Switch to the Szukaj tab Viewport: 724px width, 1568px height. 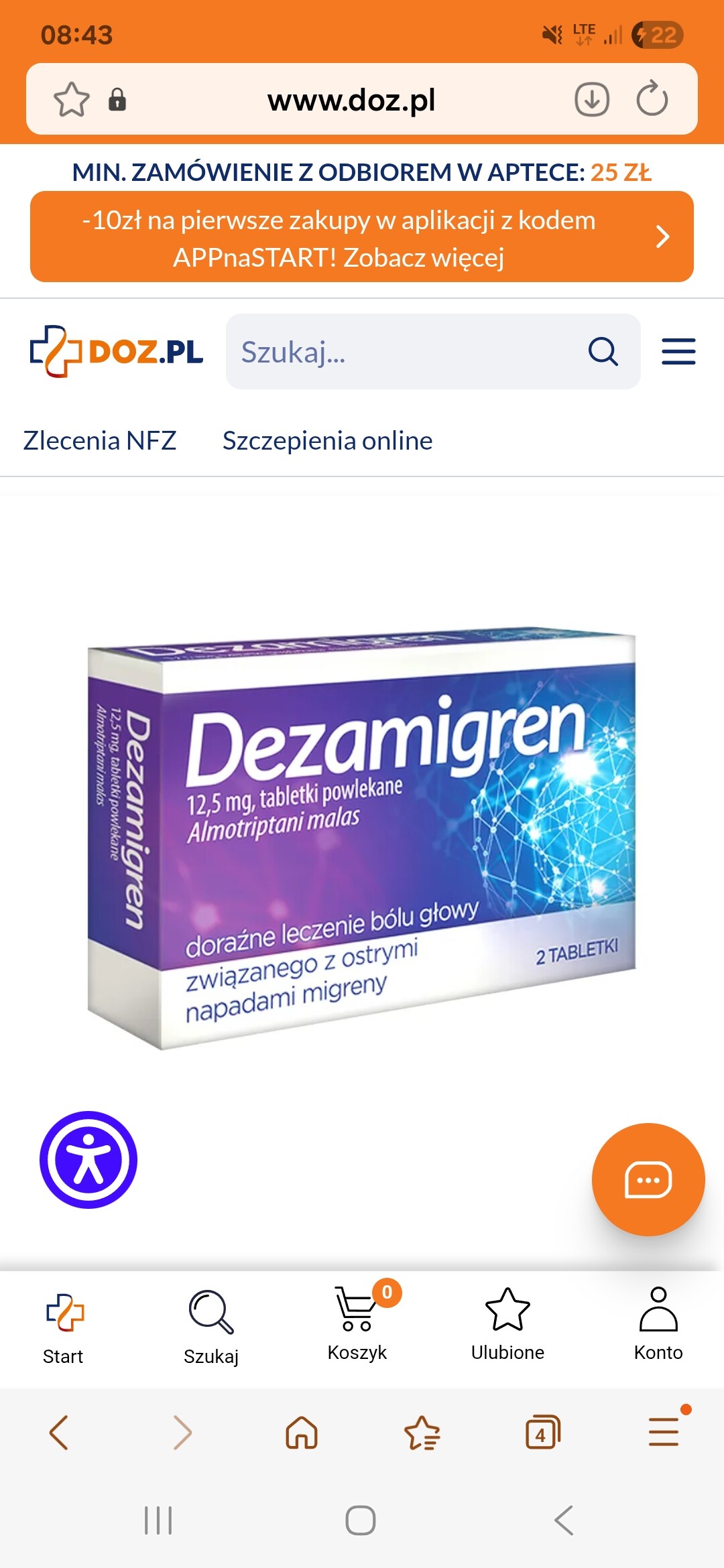(211, 1327)
